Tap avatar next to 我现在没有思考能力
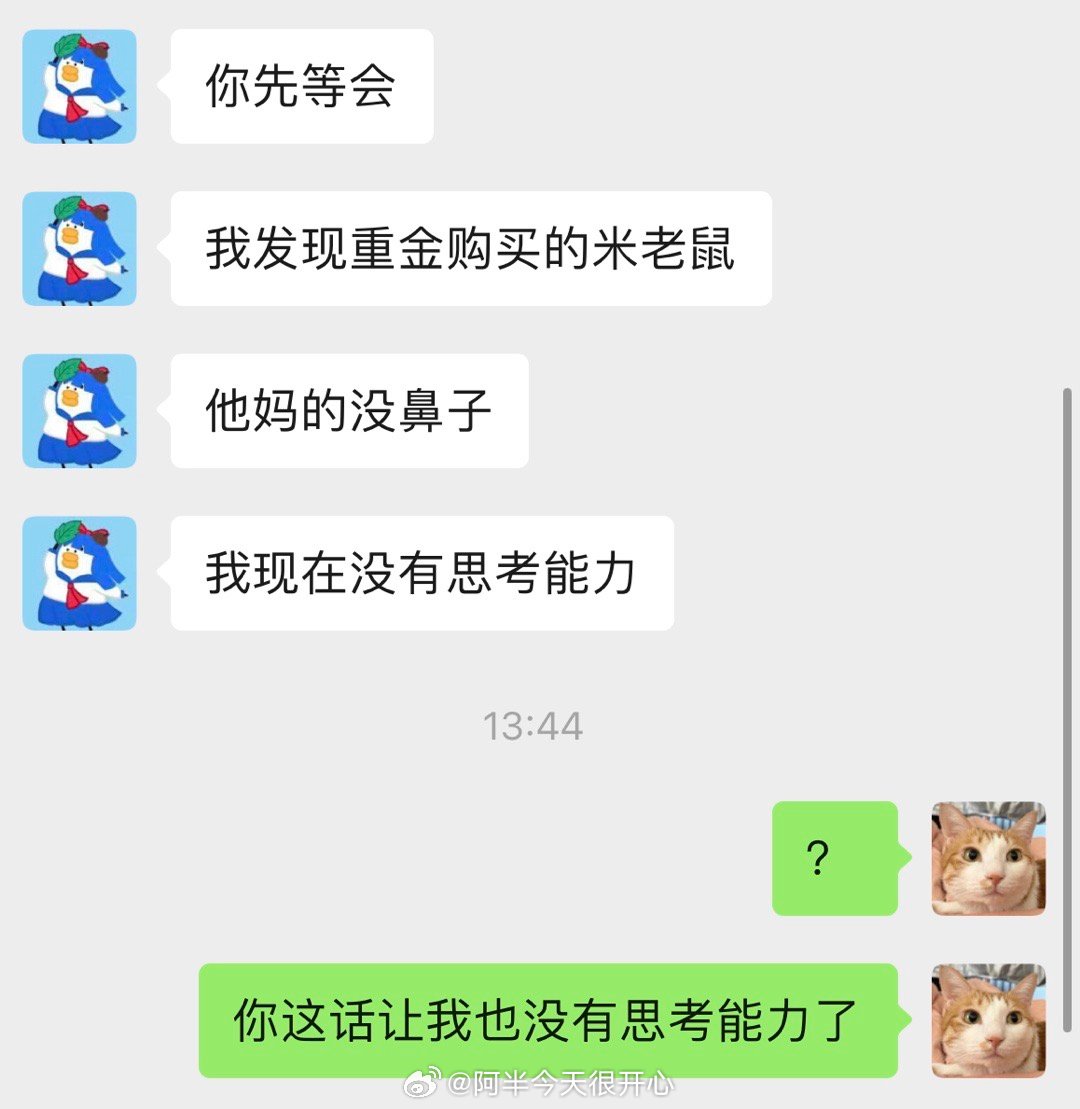The height and width of the screenshot is (1109, 1080). [79, 573]
